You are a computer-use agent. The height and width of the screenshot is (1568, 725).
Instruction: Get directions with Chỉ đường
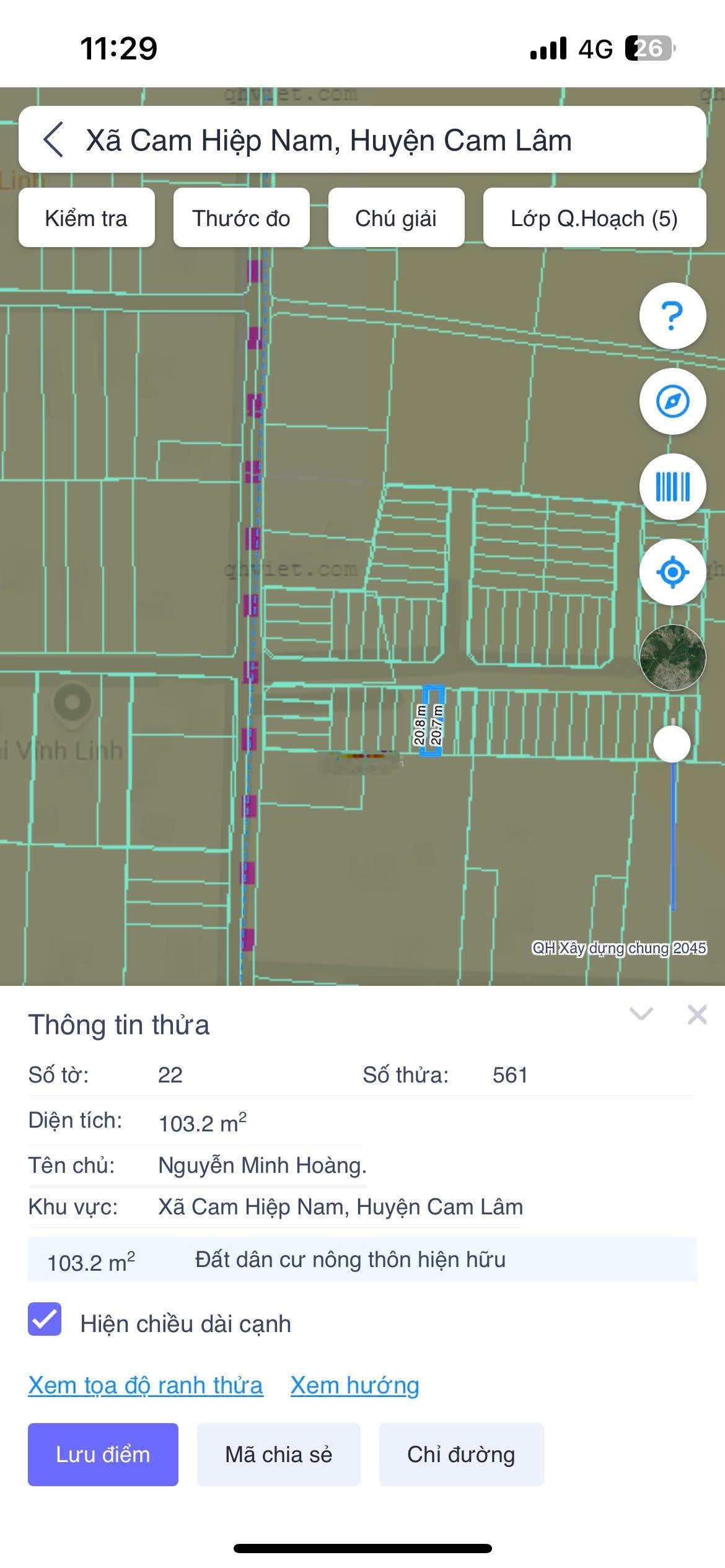(461, 1454)
